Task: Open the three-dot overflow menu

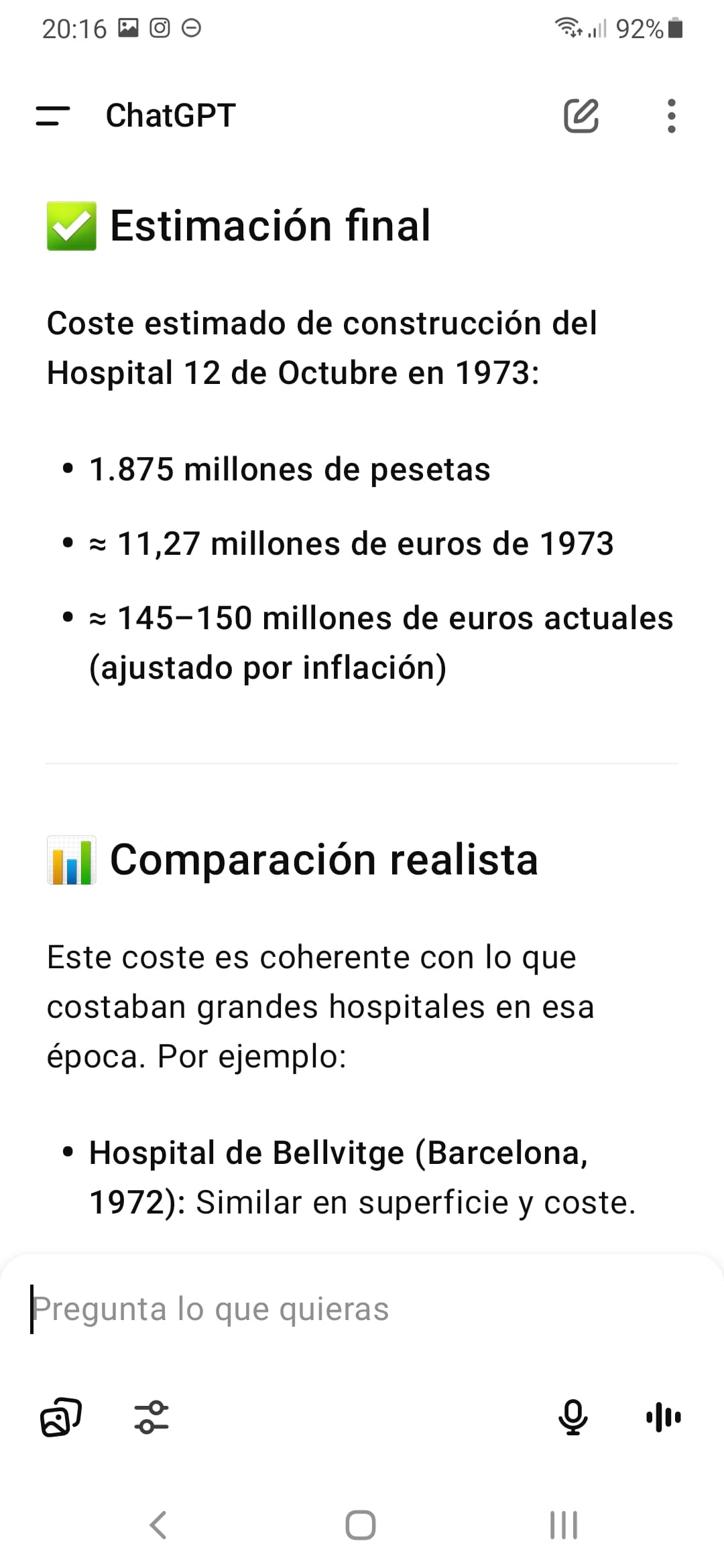Action: pyautogui.click(x=672, y=116)
